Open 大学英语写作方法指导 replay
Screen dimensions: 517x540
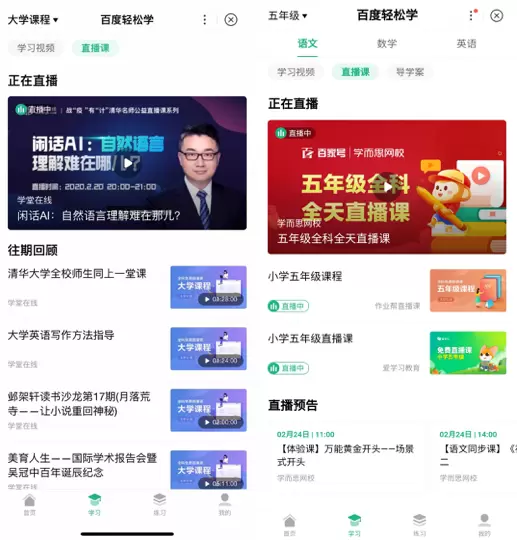(x=127, y=349)
